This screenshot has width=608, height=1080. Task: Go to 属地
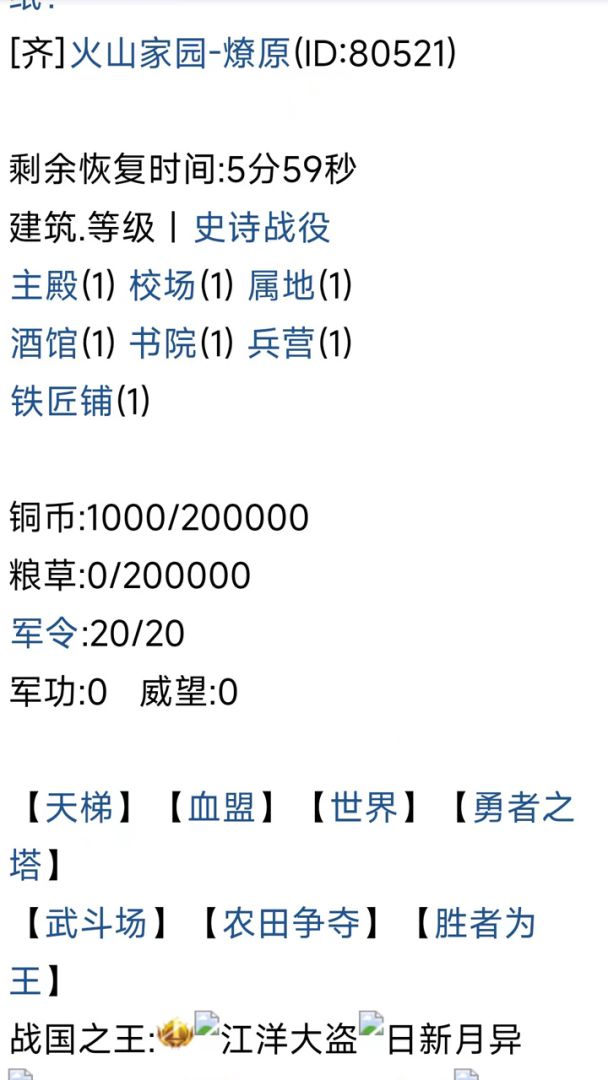pyautogui.click(x=281, y=286)
